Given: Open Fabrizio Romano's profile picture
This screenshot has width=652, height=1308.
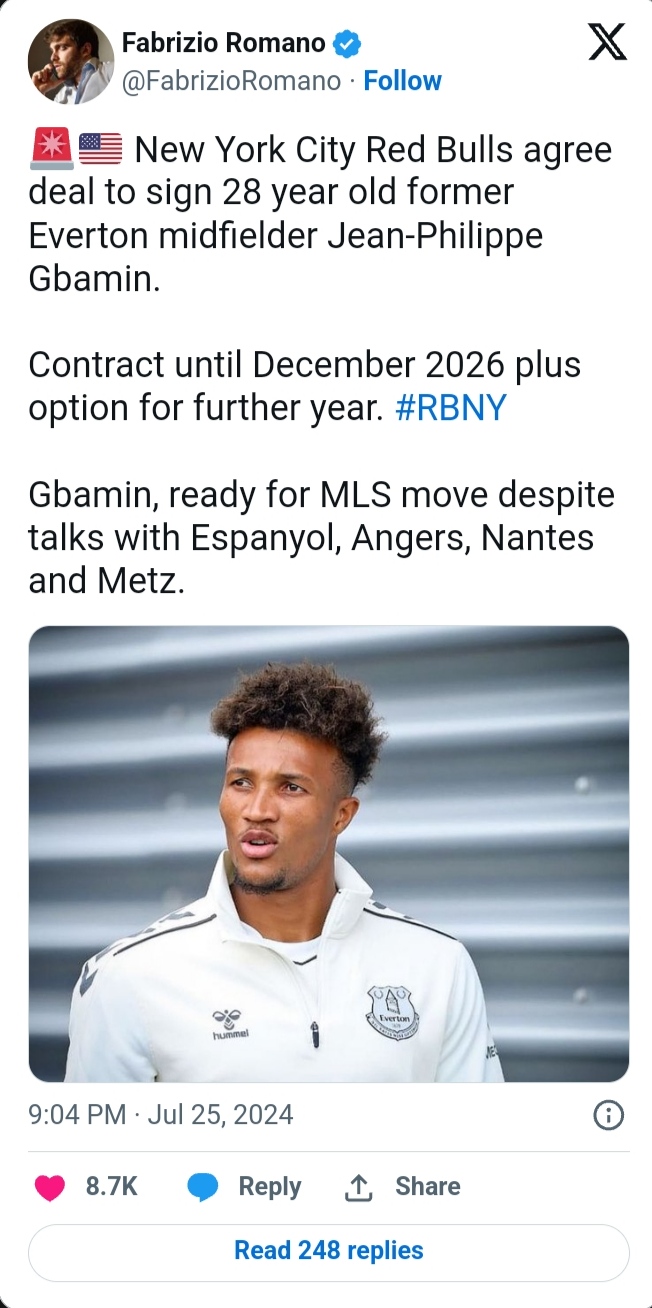Looking at the screenshot, I should tap(70, 62).
